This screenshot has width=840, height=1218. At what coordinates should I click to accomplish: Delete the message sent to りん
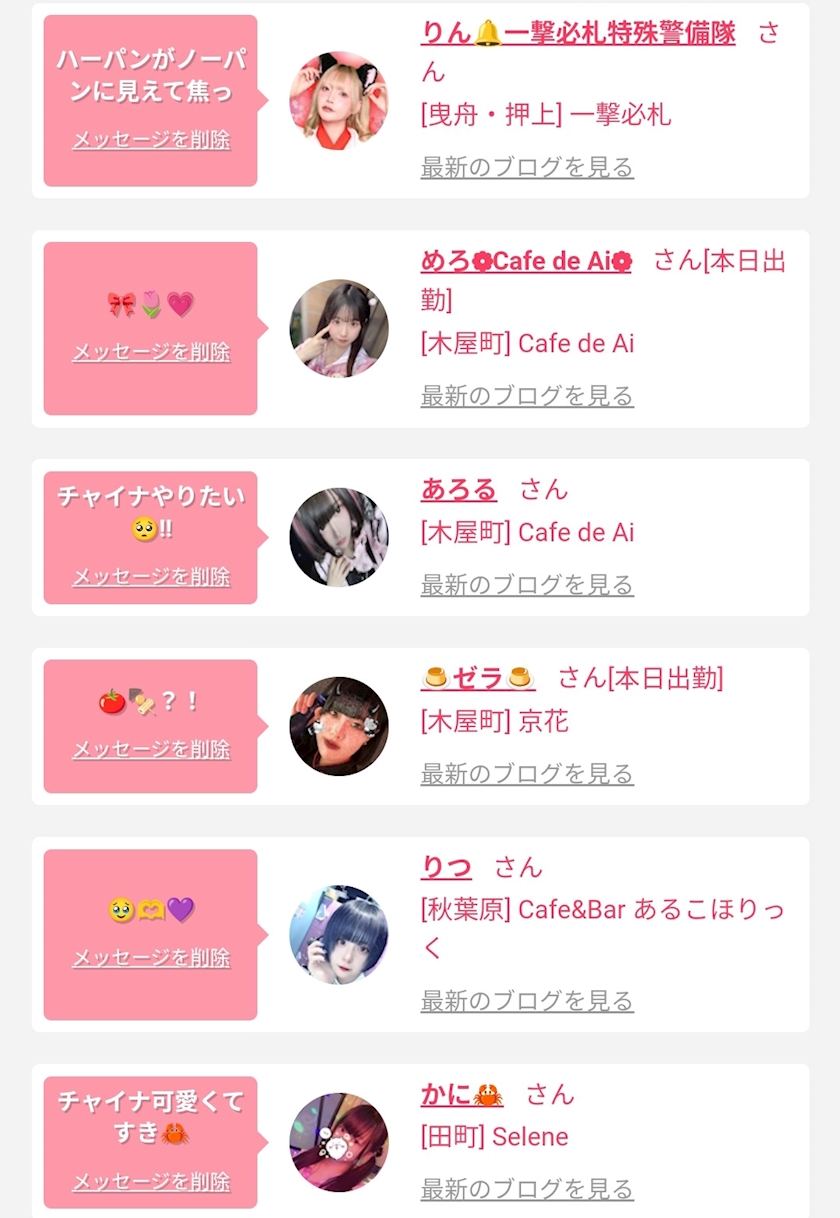coord(151,140)
